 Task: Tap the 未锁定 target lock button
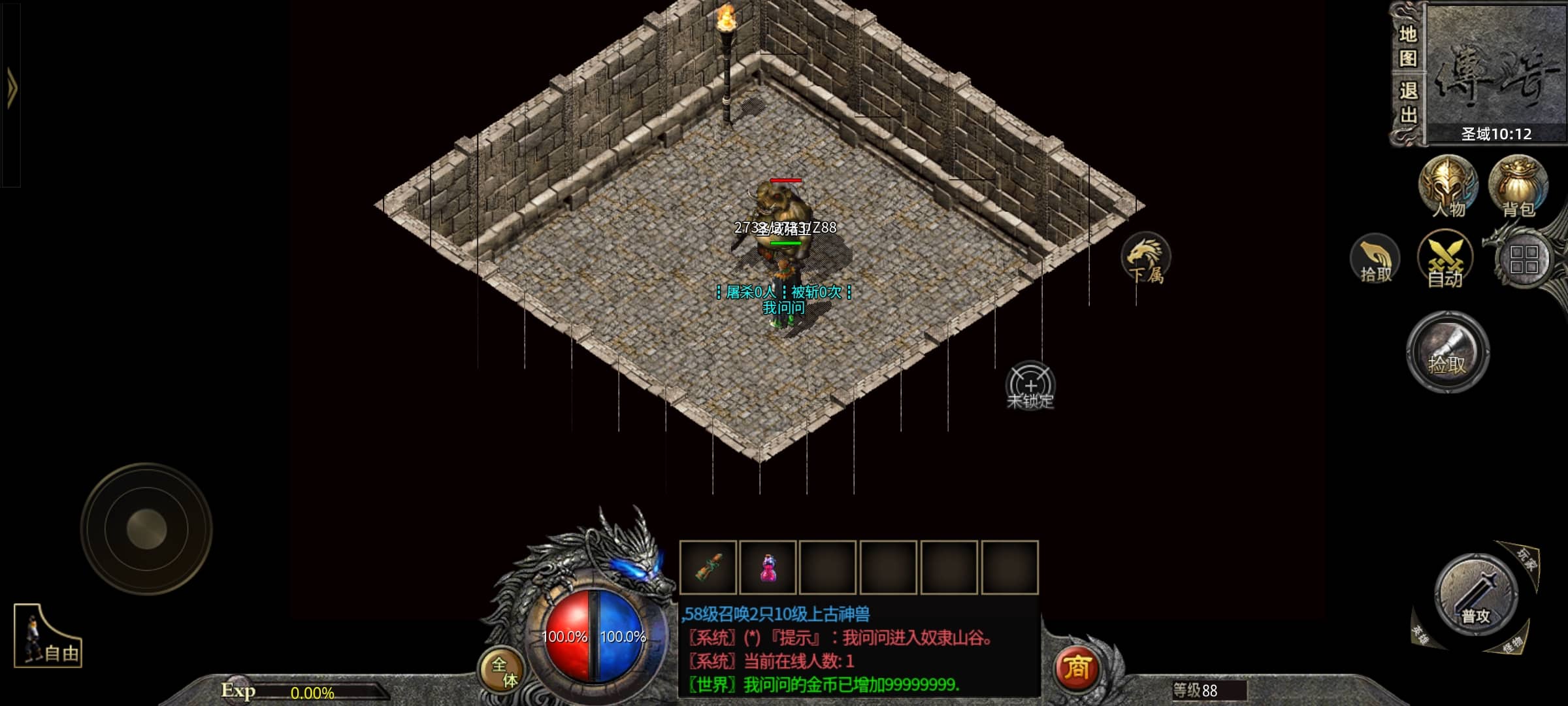pos(1030,387)
